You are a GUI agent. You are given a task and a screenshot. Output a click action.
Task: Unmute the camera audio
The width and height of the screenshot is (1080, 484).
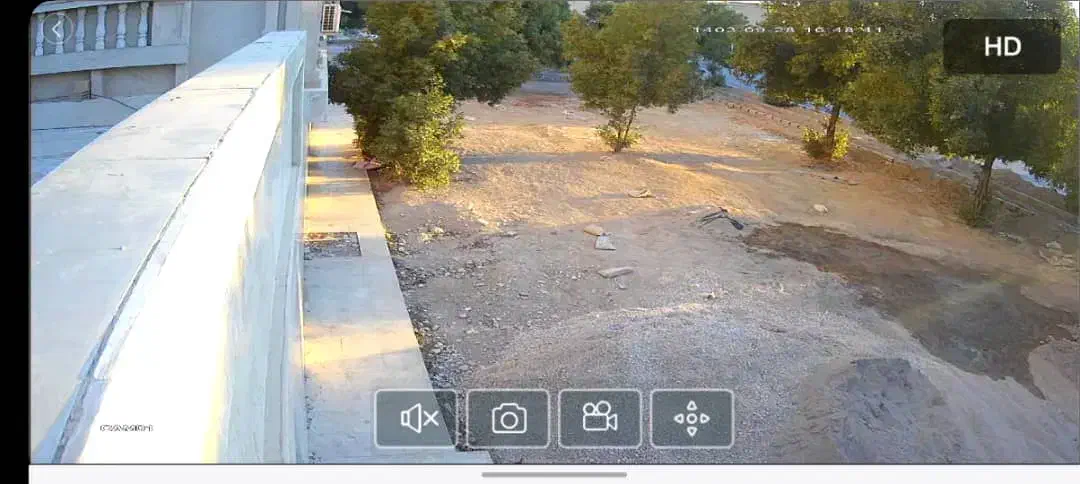[x=416, y=418]
